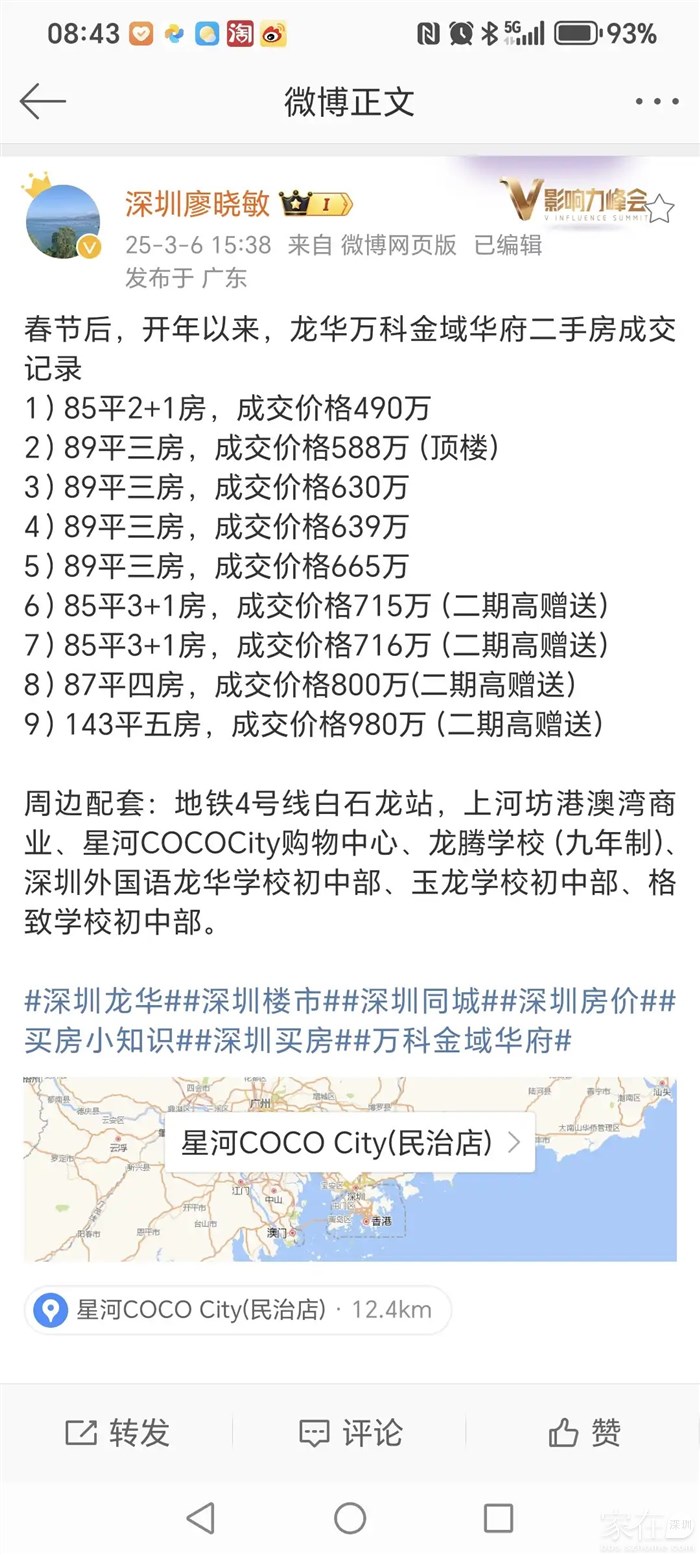This screenshot has height=1555, width=700.
Task: Like the post with 赞
Action: click(584, 1433)
